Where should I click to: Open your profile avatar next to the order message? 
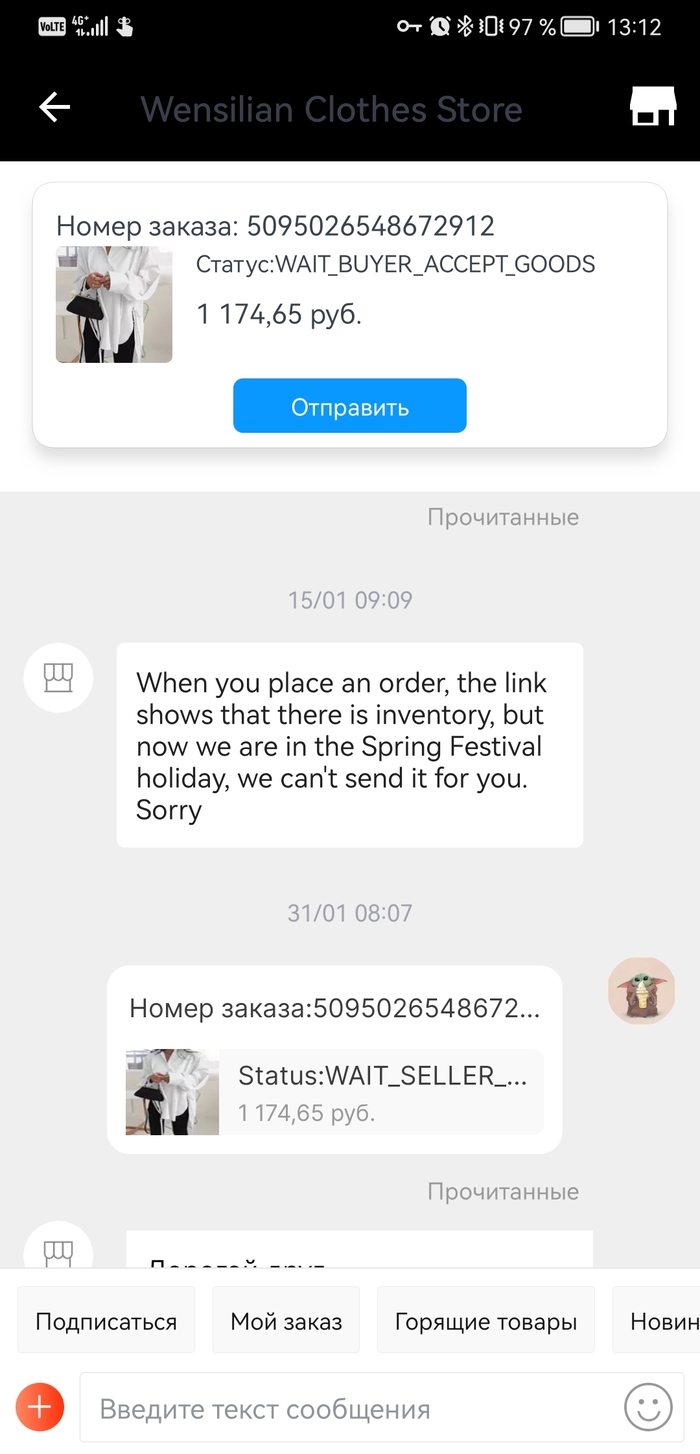pos(641,991)
